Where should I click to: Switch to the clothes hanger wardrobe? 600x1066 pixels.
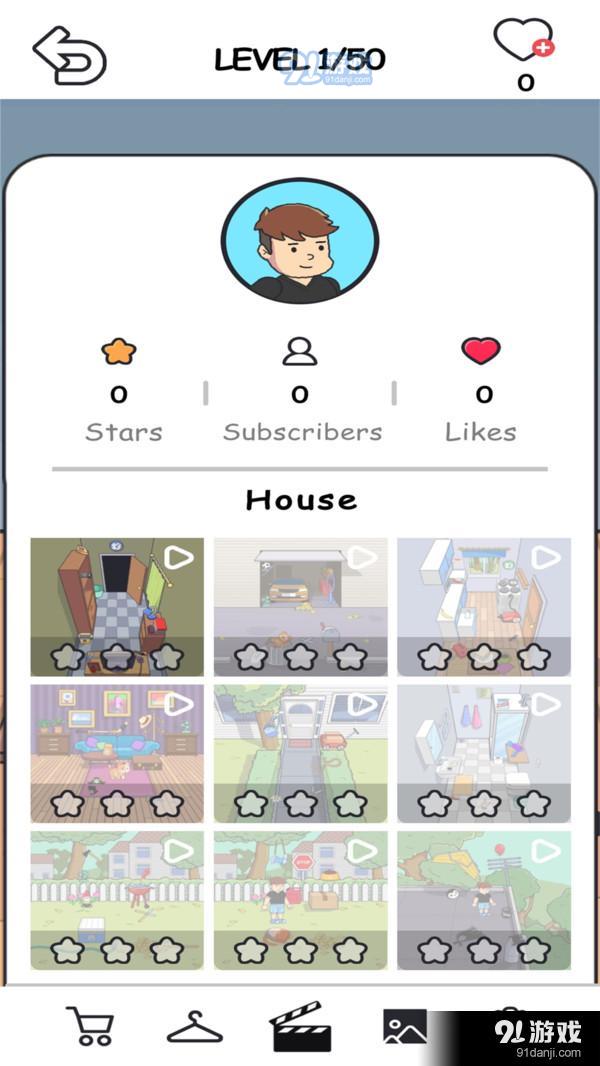194,1027
